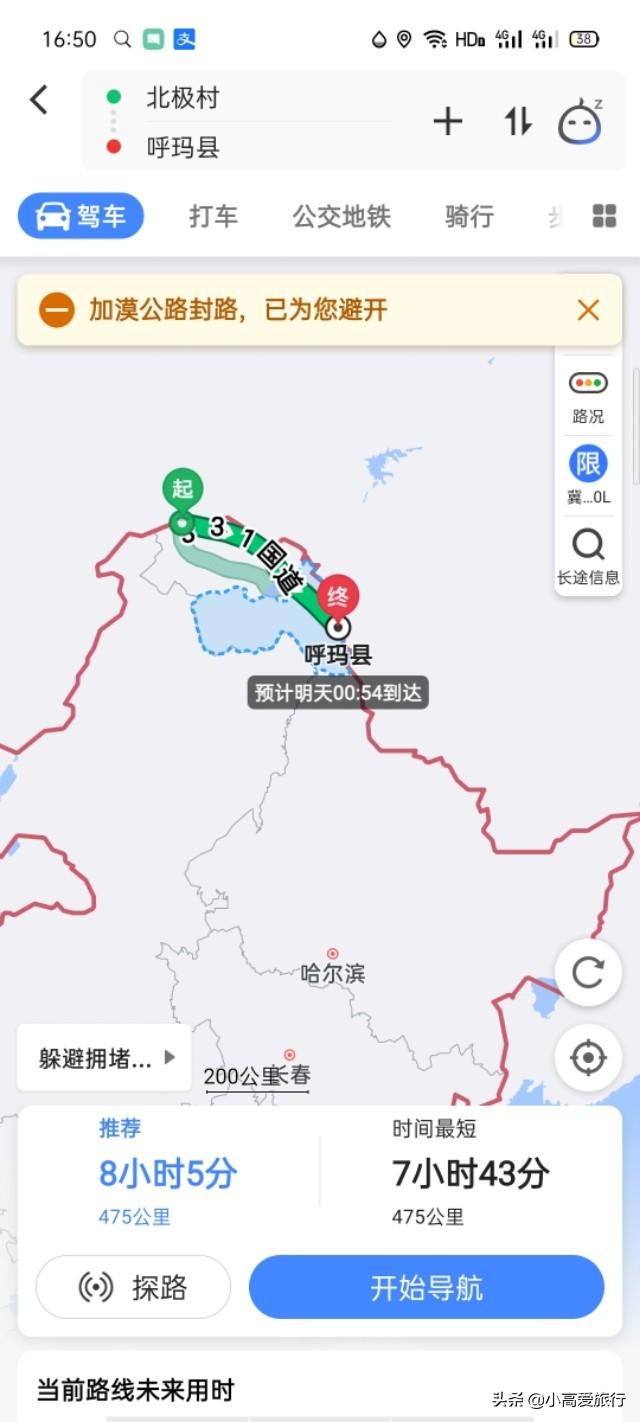Open the robot assistant icon
Screen dimensions: 640x1422
click(x=580, y=122)
